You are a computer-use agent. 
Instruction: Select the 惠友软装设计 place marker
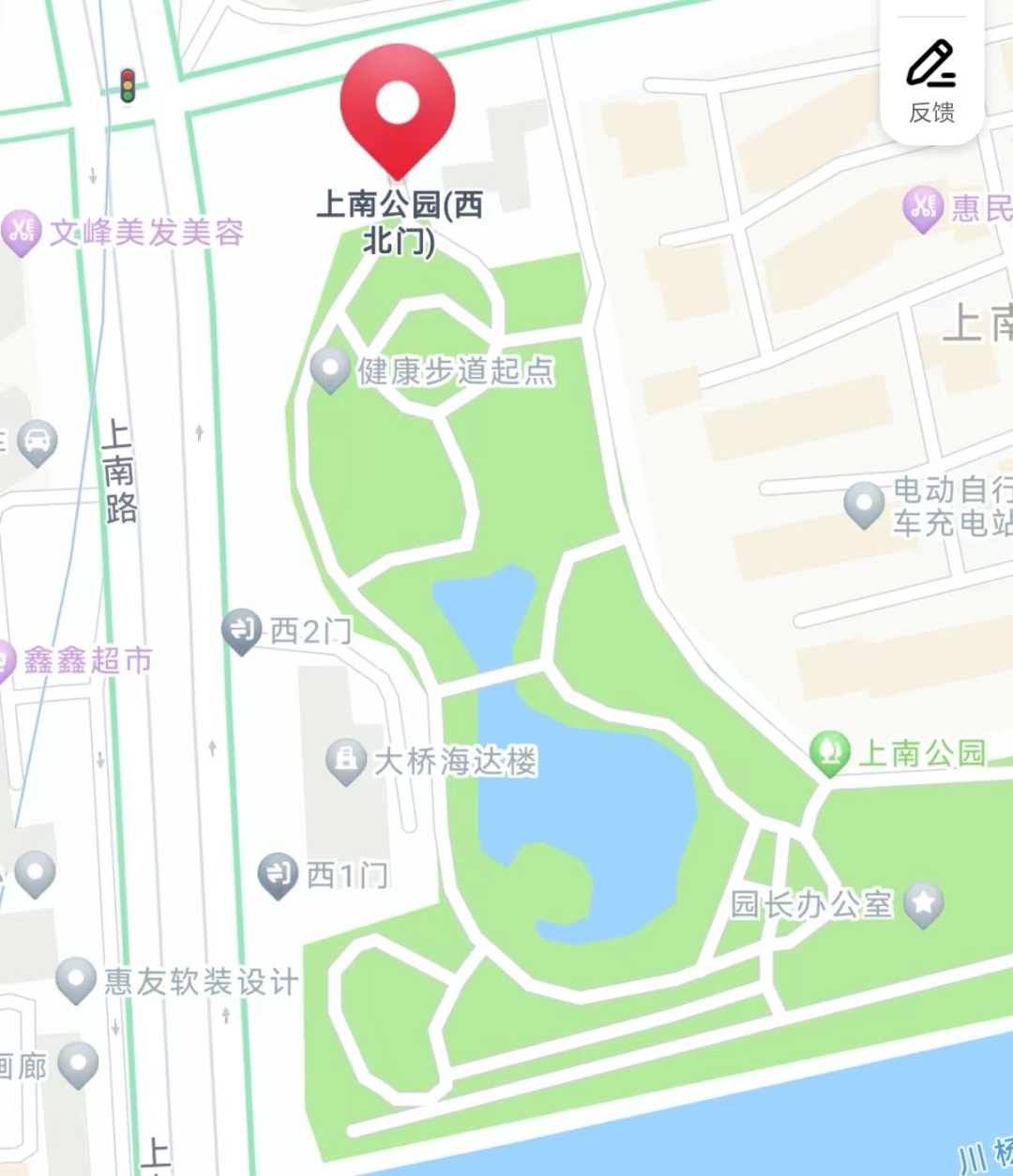point(76,980)
